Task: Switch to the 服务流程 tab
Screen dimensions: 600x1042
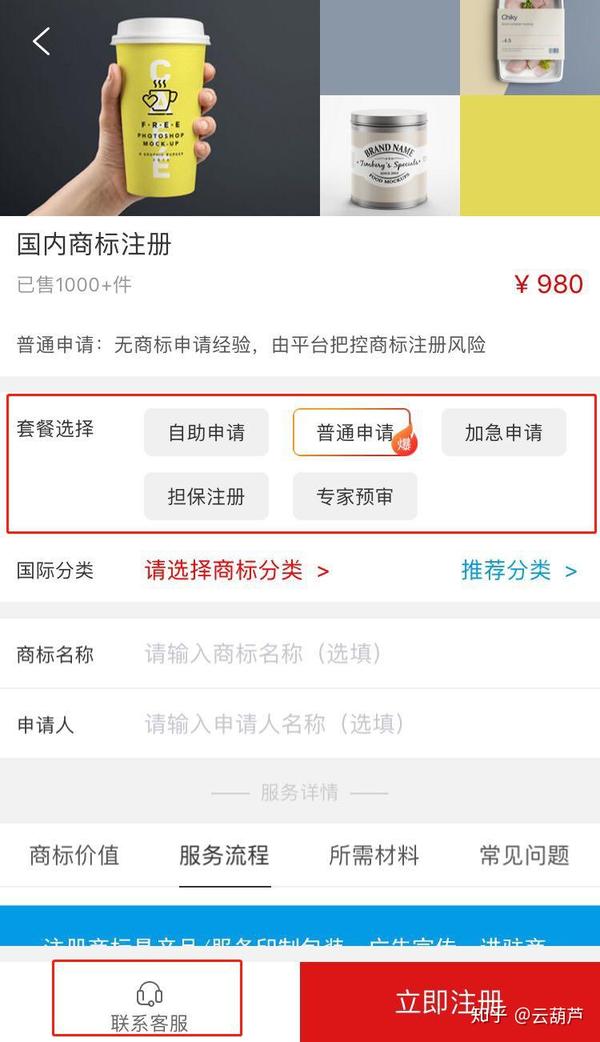Action: tap(225, 855)
